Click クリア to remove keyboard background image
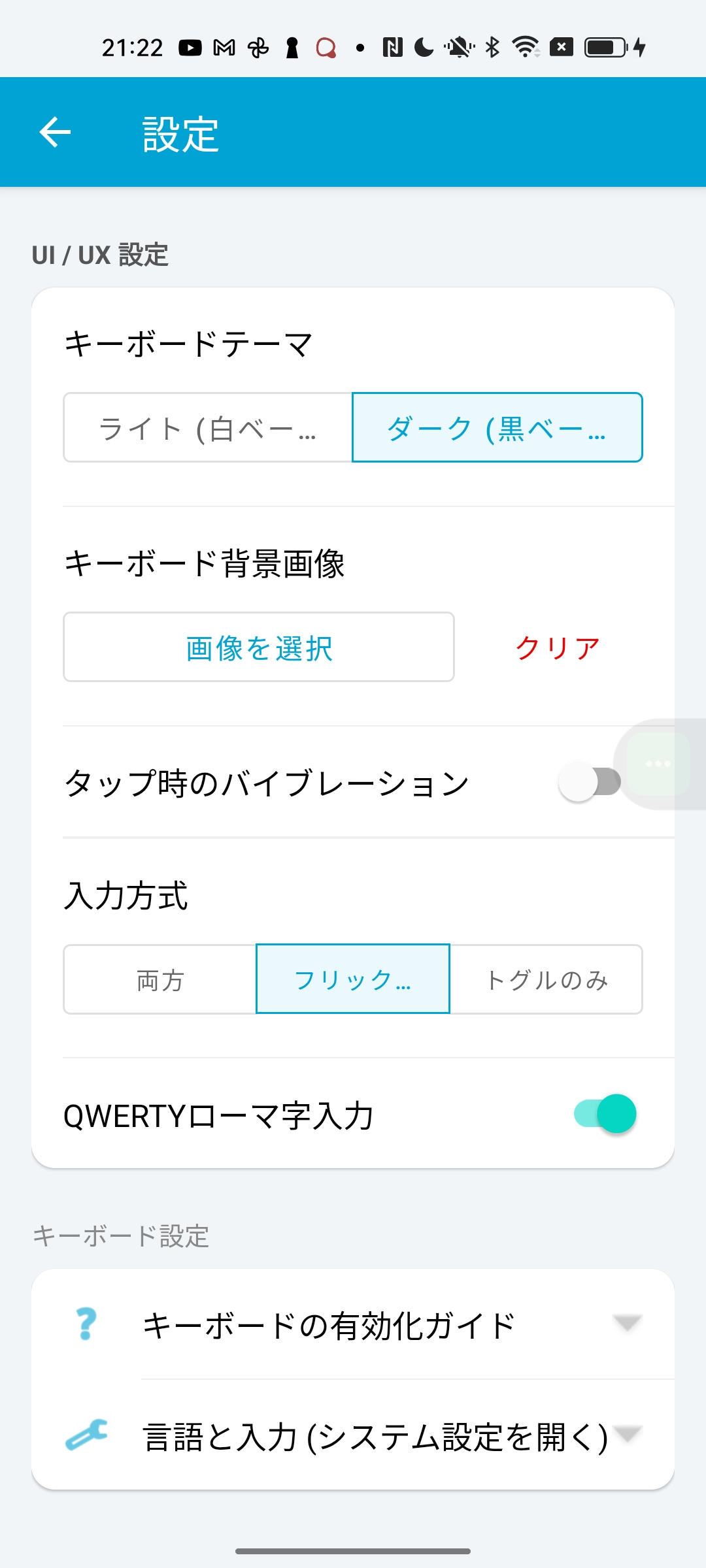 click(x=558, y=647)
